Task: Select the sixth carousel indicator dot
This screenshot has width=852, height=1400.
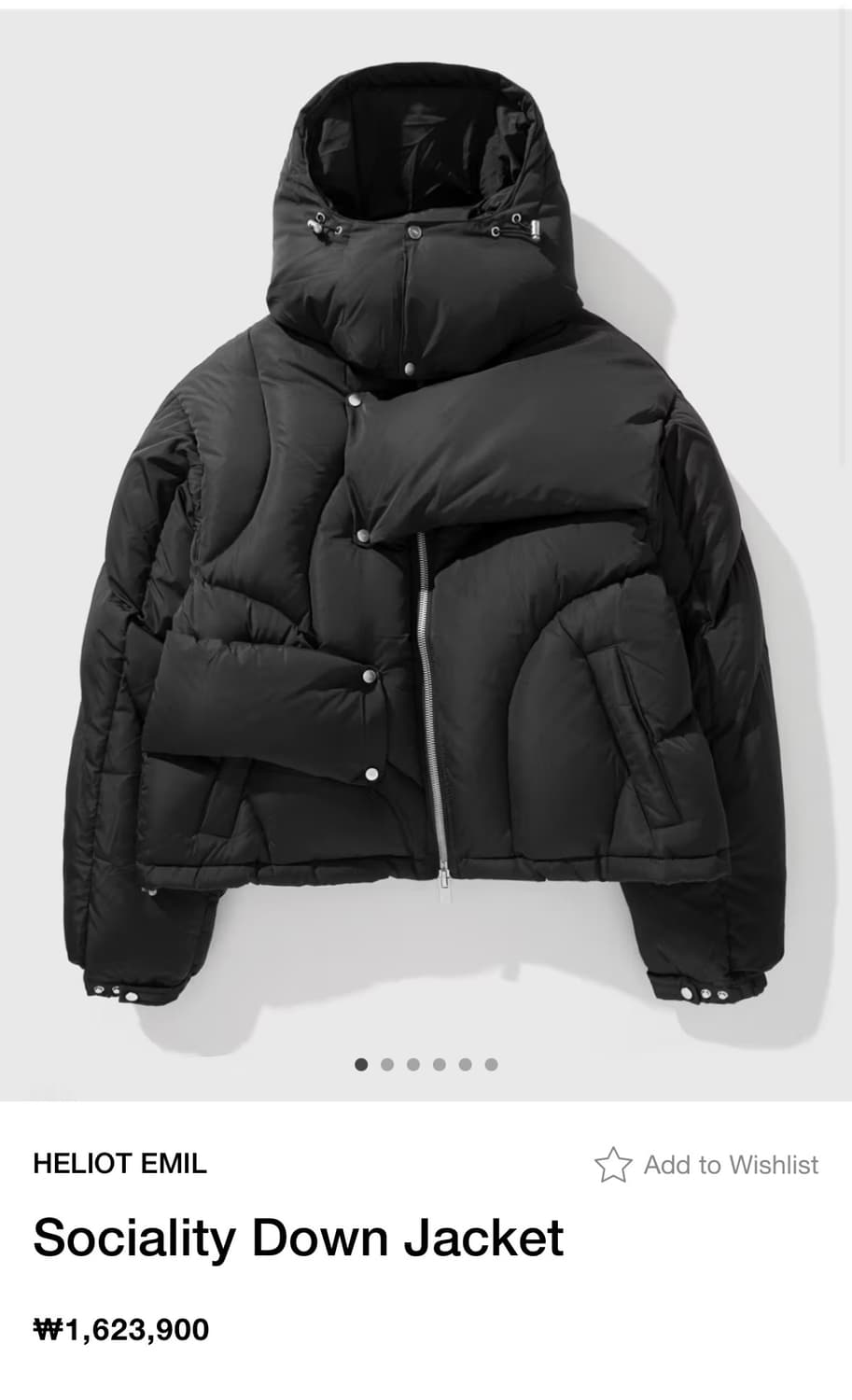Action: click(490, 1063)
